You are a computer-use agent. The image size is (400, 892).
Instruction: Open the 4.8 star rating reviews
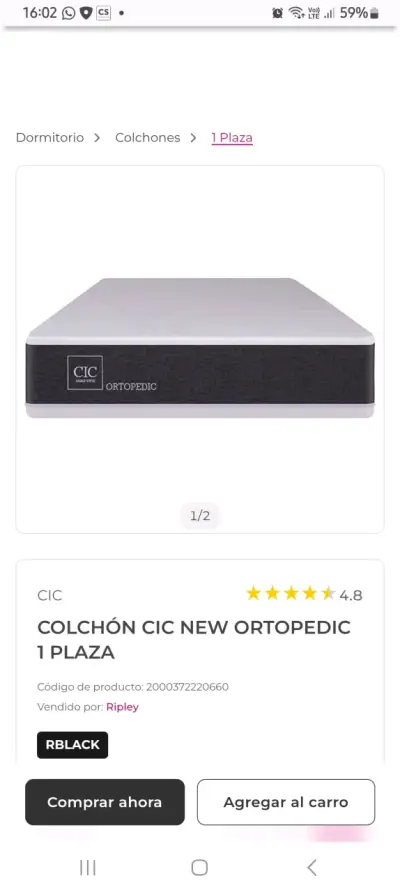point(304,594)
